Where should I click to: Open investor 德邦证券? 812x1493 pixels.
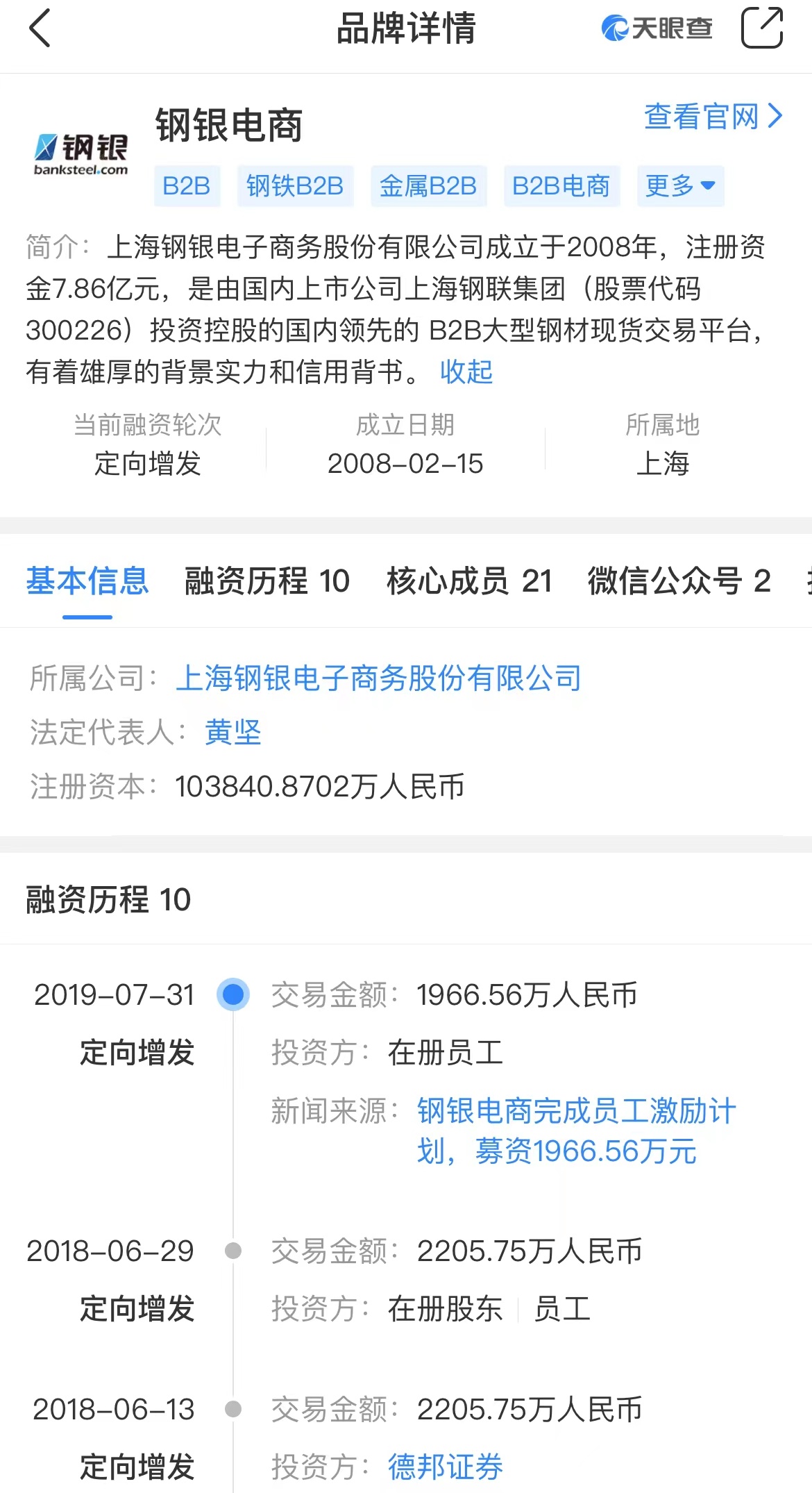coord(445,1467)
